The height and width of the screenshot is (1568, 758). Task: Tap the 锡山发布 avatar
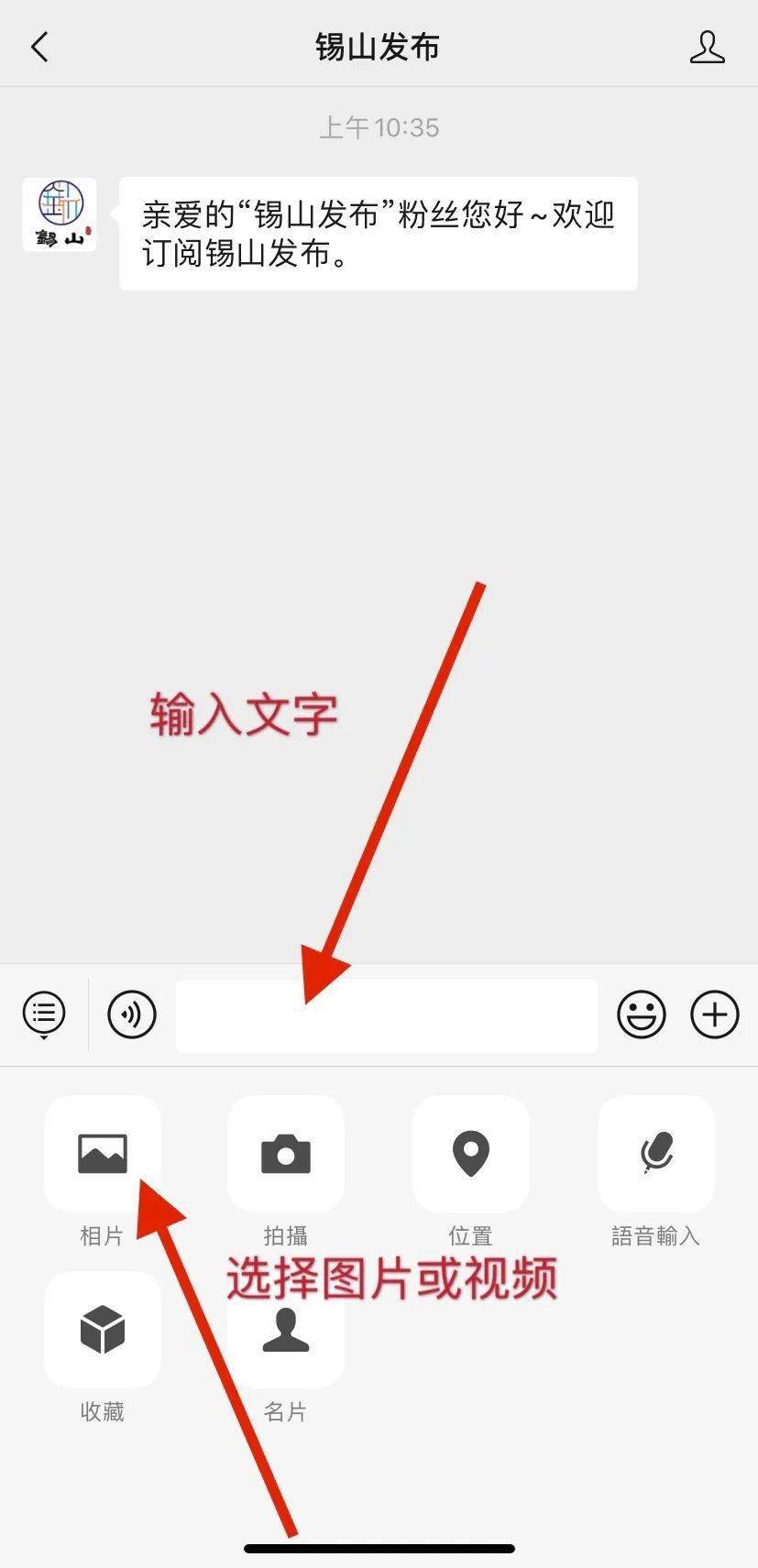point(60,214)
